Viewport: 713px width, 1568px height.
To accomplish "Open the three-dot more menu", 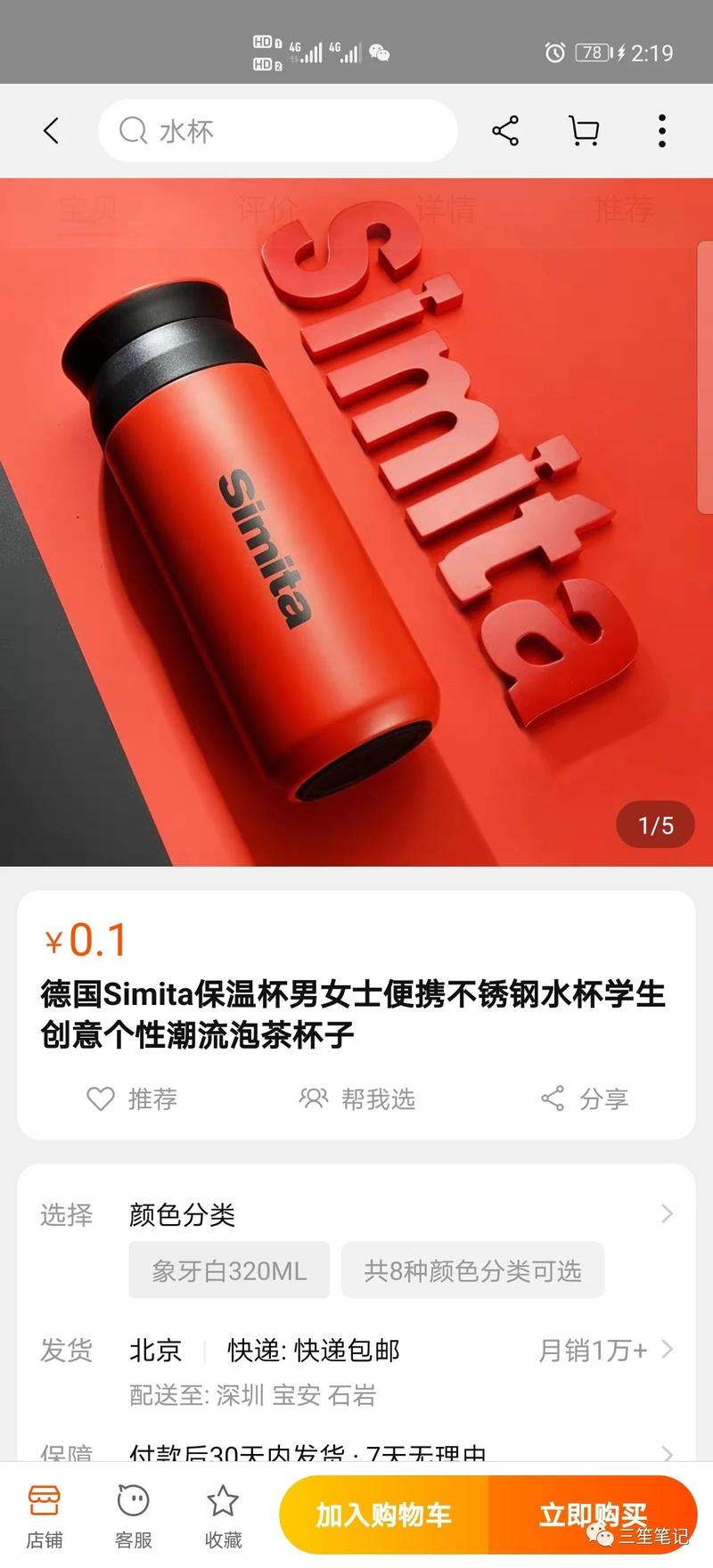I will [661, 130].
